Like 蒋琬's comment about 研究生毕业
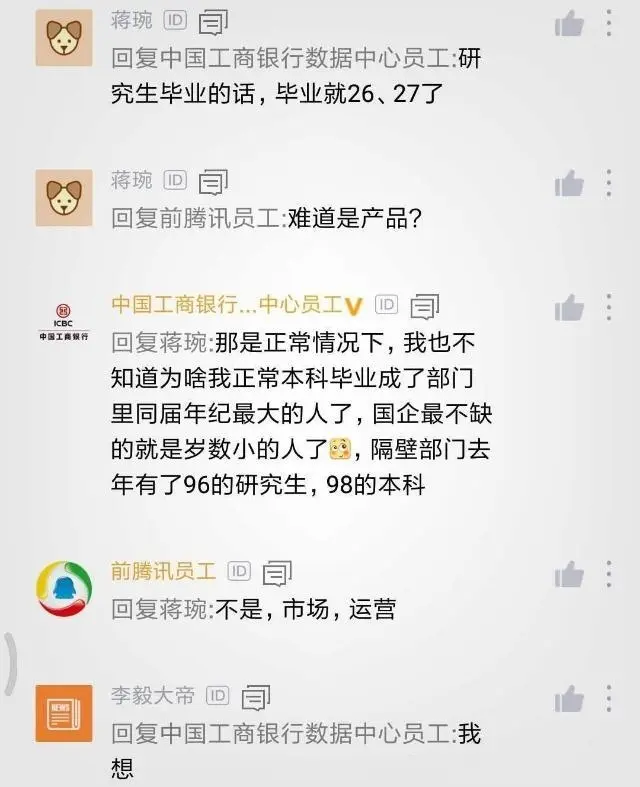The width and height of the screenshot is (640, 787). (569, 24)
